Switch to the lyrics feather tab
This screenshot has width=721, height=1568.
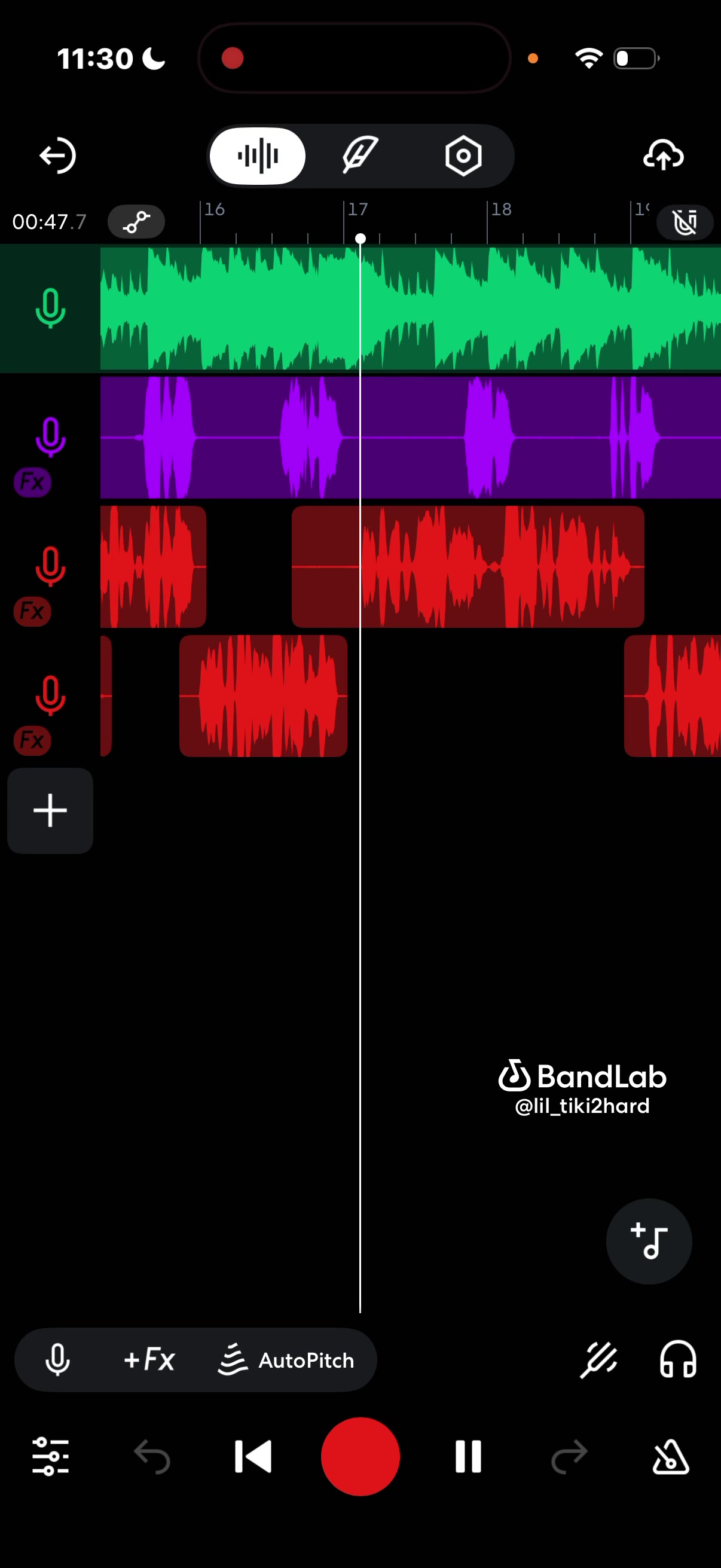click(360, 156)
